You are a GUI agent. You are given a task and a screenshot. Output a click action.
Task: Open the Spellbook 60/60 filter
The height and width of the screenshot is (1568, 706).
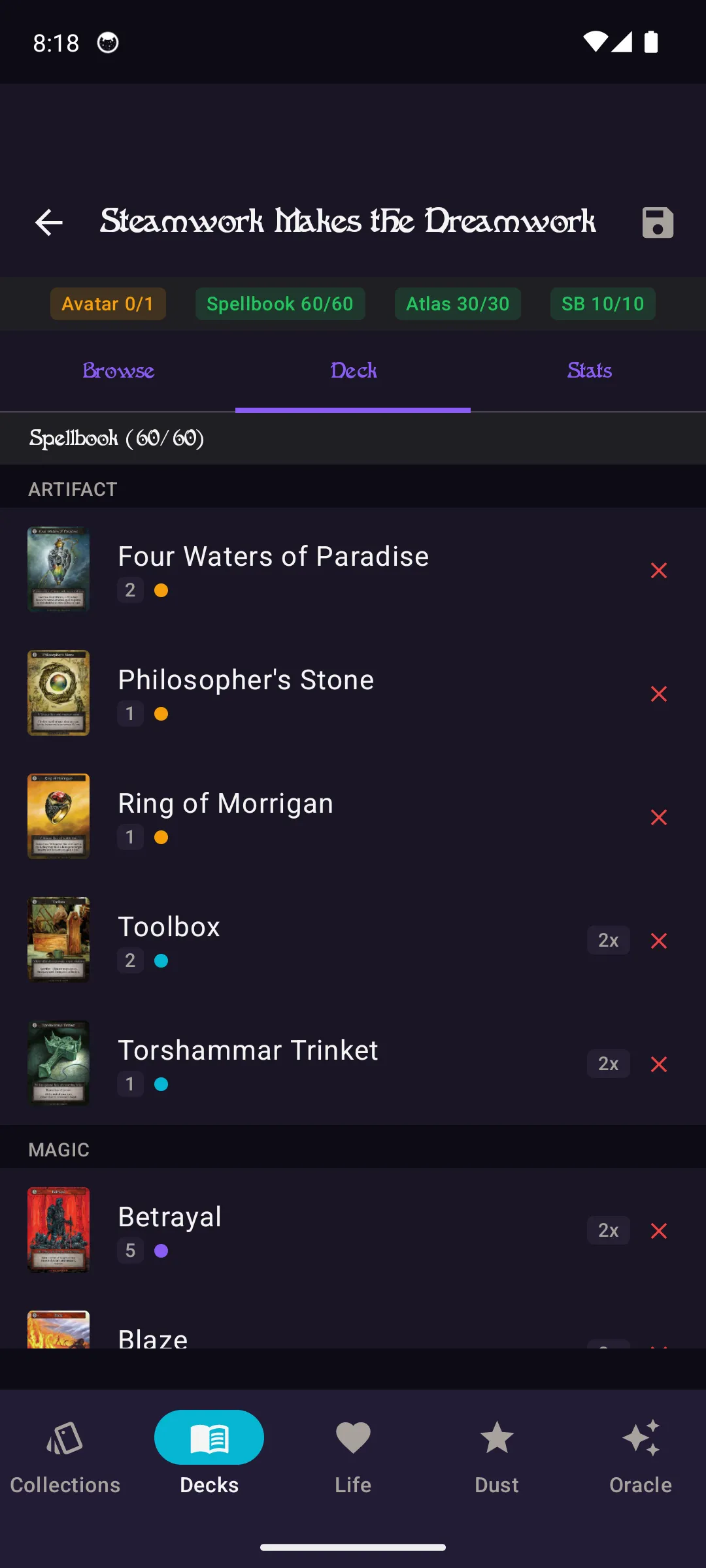[280, 304]
